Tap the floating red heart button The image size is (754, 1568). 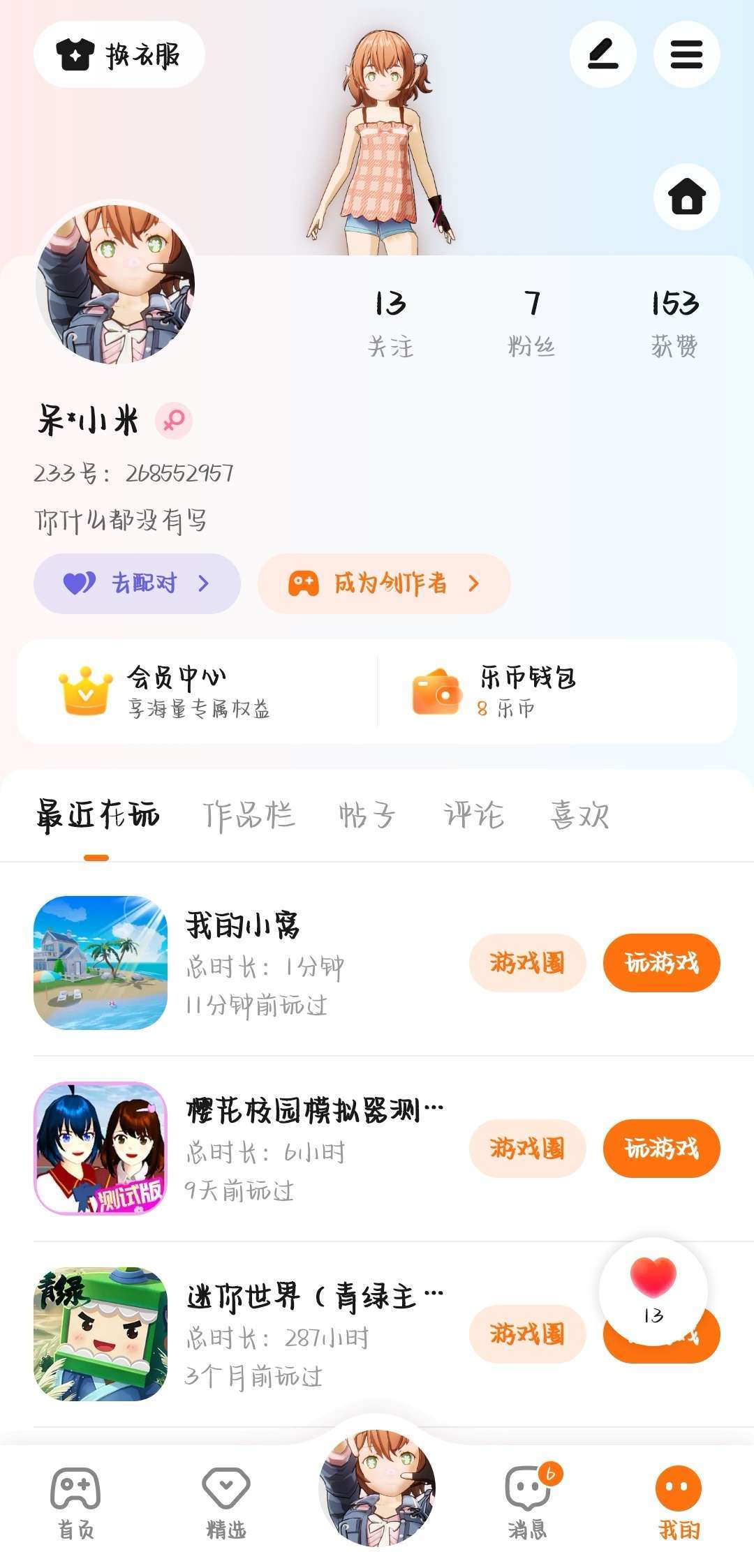tap(653, 1284)
